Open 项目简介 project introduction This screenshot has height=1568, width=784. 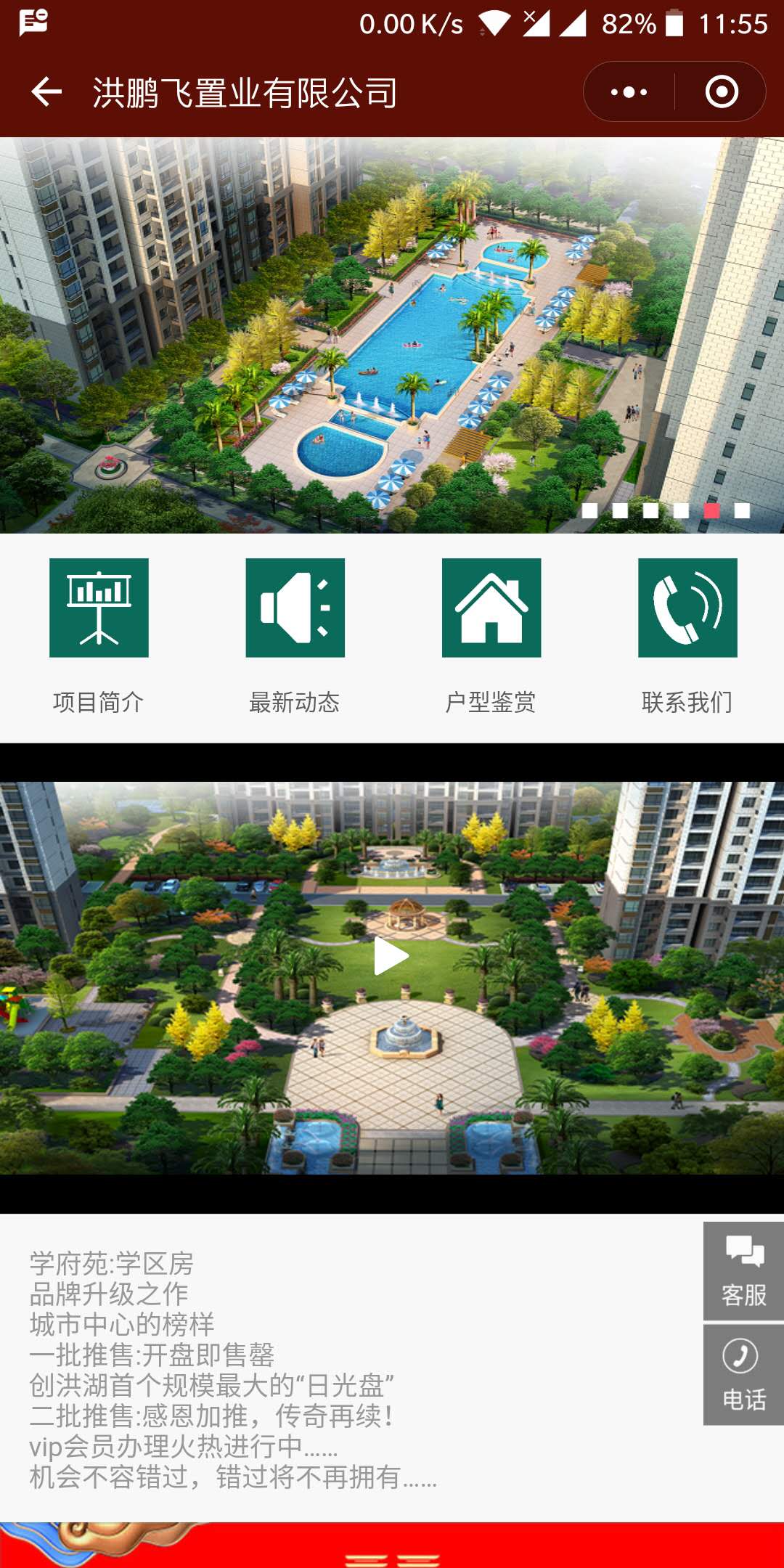[x=99, y=637]
